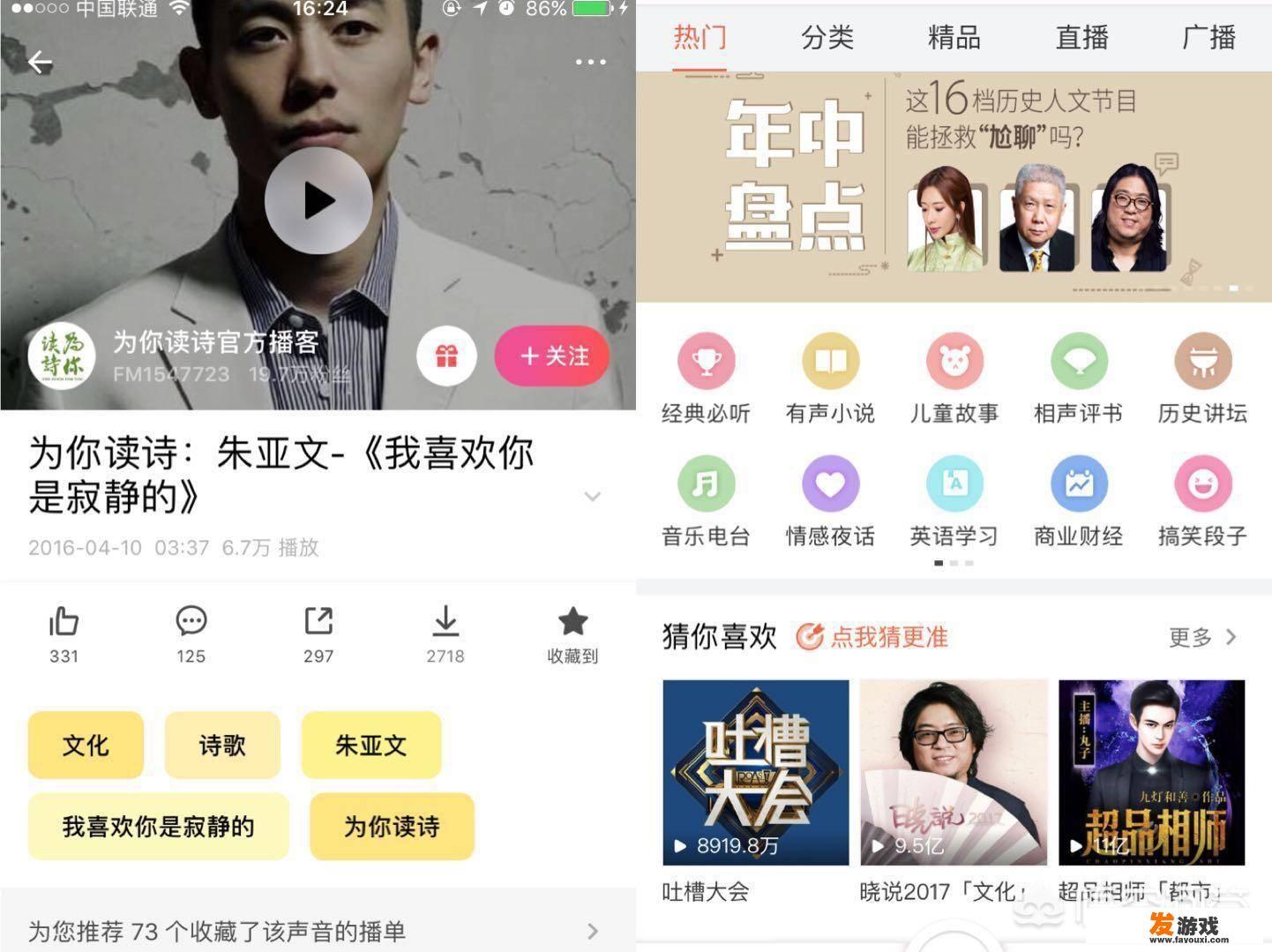The image size is (1272, 952).
Task: Like this audio with thumbs-up
Action: (x=64, y=633)
